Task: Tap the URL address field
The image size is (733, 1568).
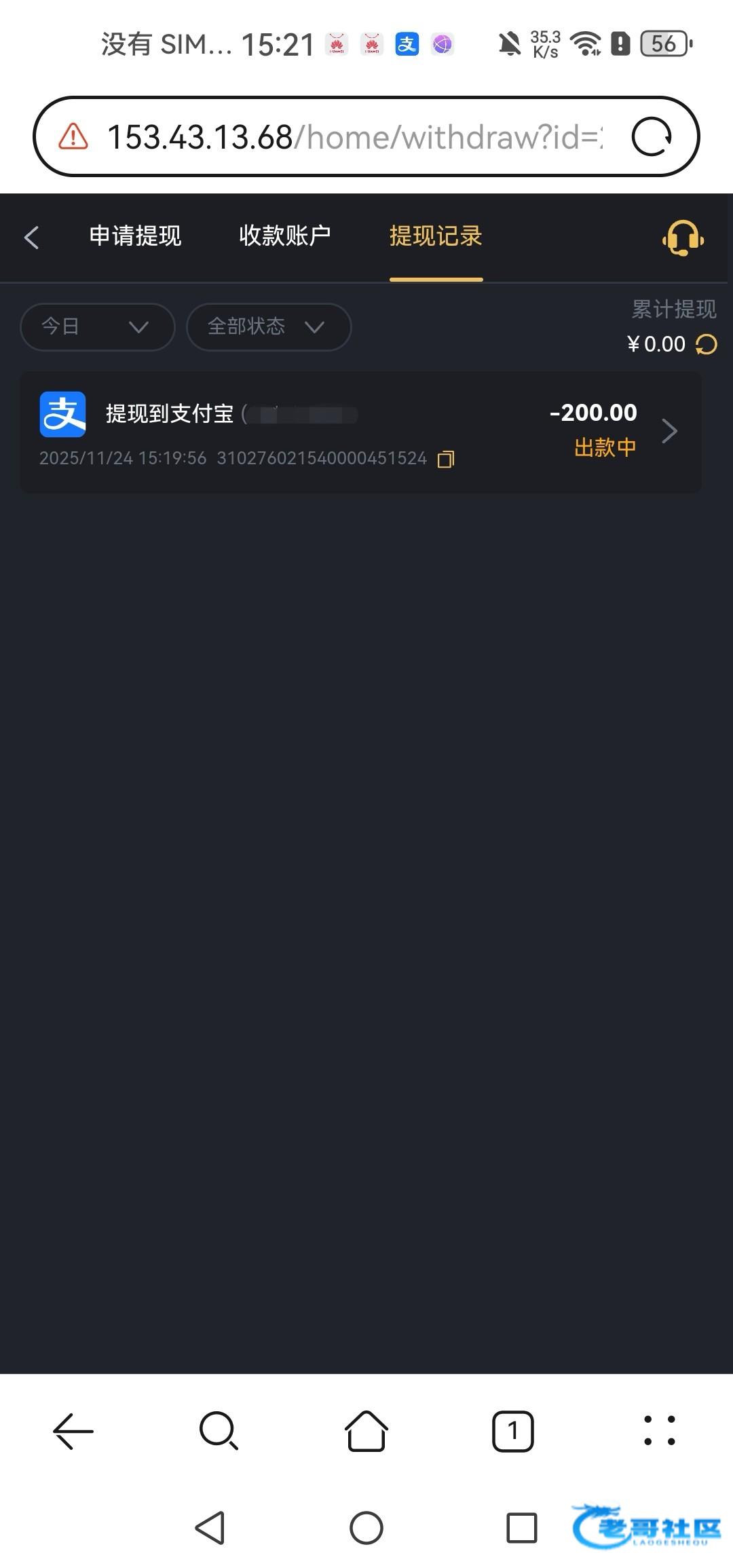Action: tap(353, 137)
